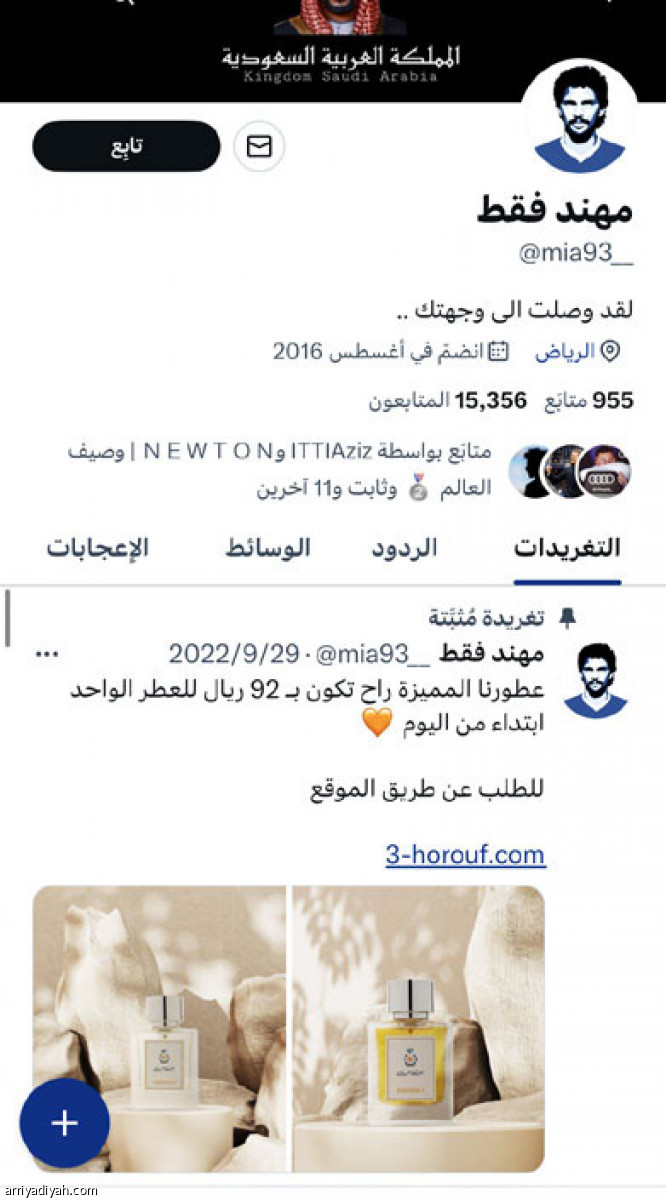Screen dimensions: 666x1200
Task: Open the white perfume bottle photo
Action: [161, 1028]
